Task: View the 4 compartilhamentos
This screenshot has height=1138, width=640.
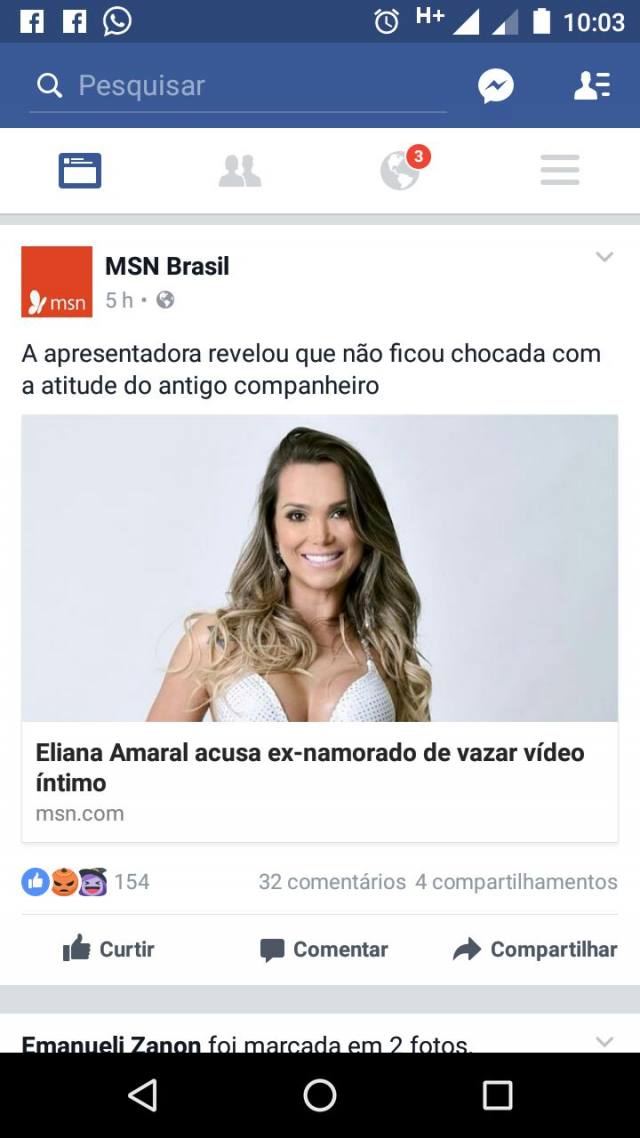Action: pyautogui.click(x=516, y=882)
